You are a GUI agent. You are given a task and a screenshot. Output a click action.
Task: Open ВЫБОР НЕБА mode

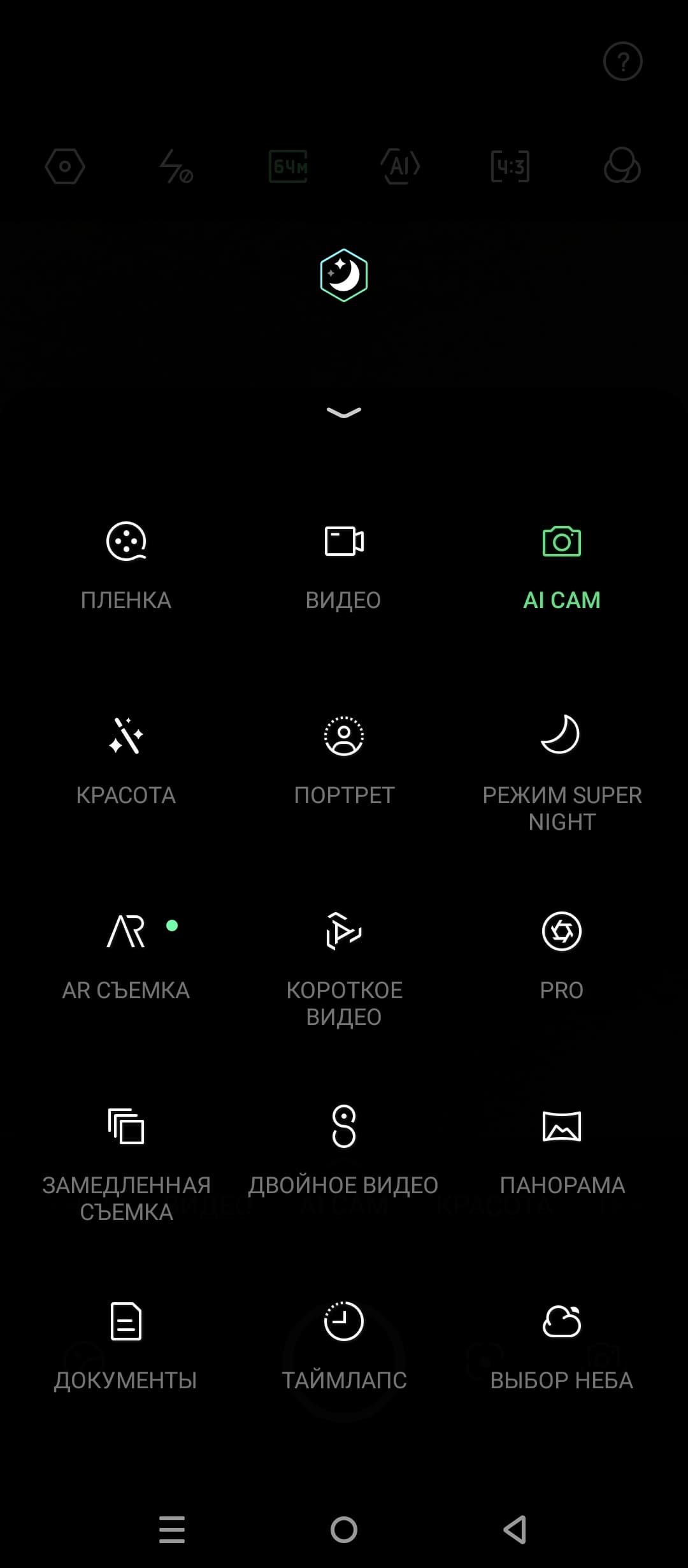tap(561, 1345)
